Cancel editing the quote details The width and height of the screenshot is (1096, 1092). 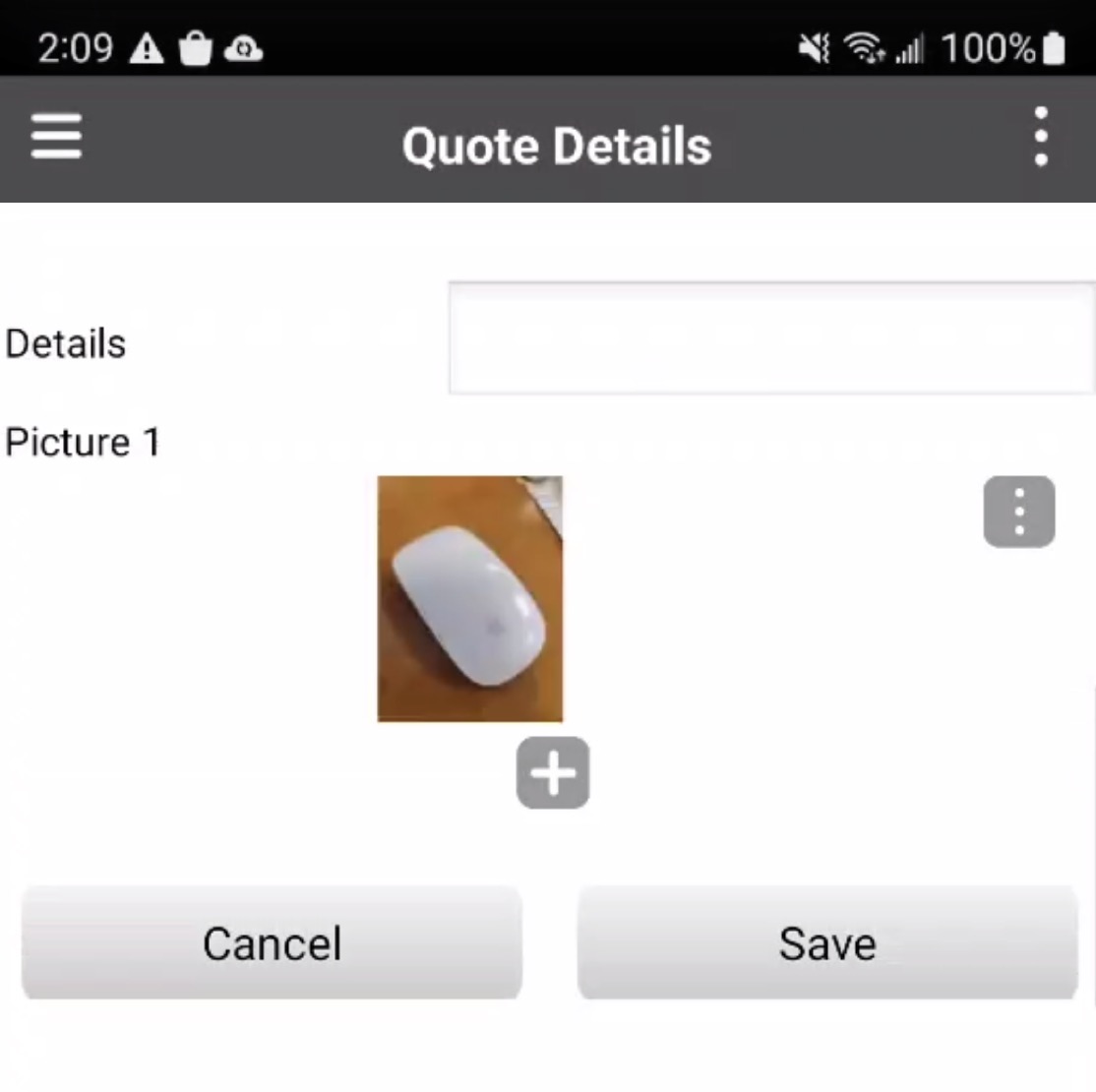(x=272, y=942)
